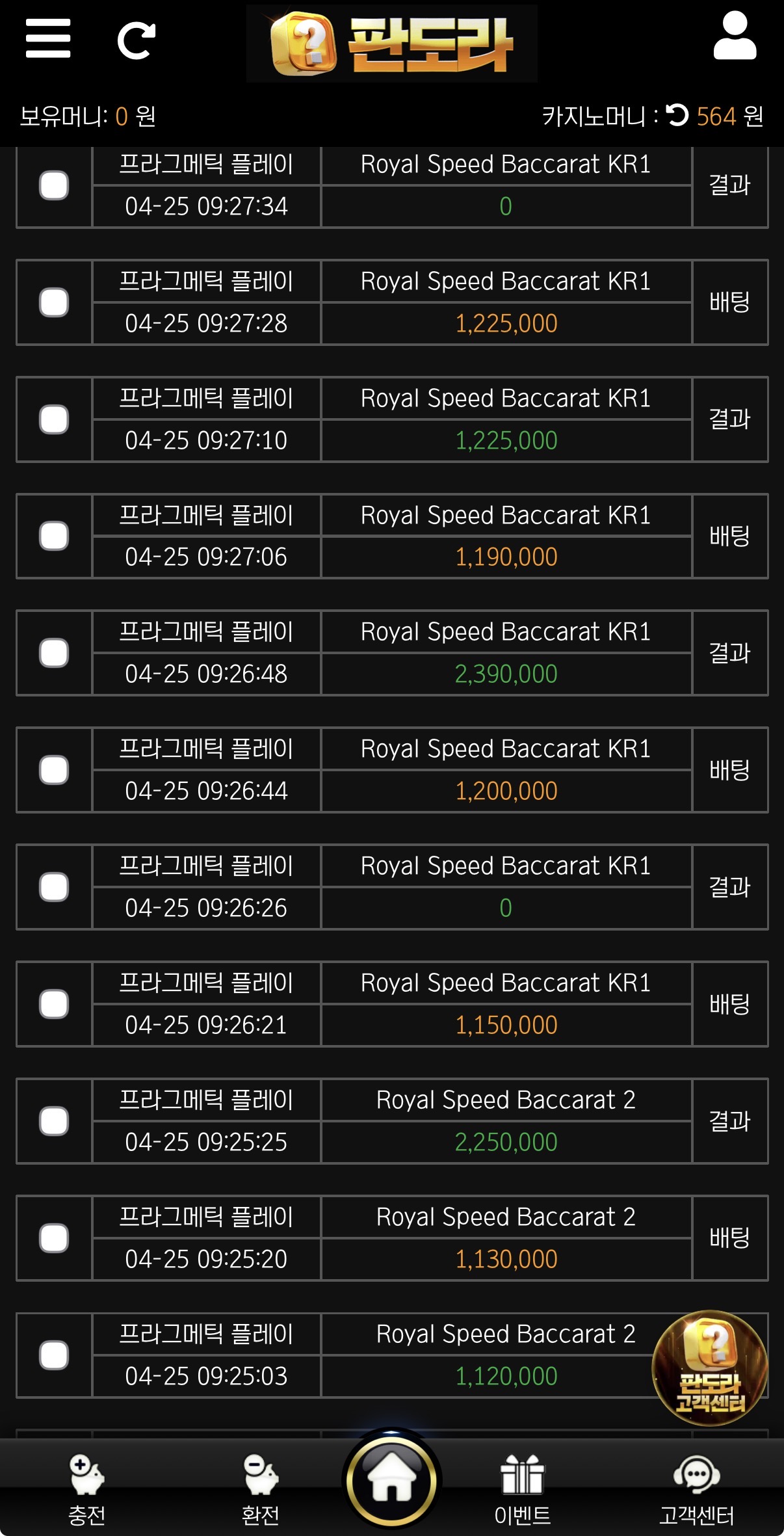Tick the 09:26:44 betting checkbox
The height and width of the screenshot is (1536, 784).
click(54, 770)
